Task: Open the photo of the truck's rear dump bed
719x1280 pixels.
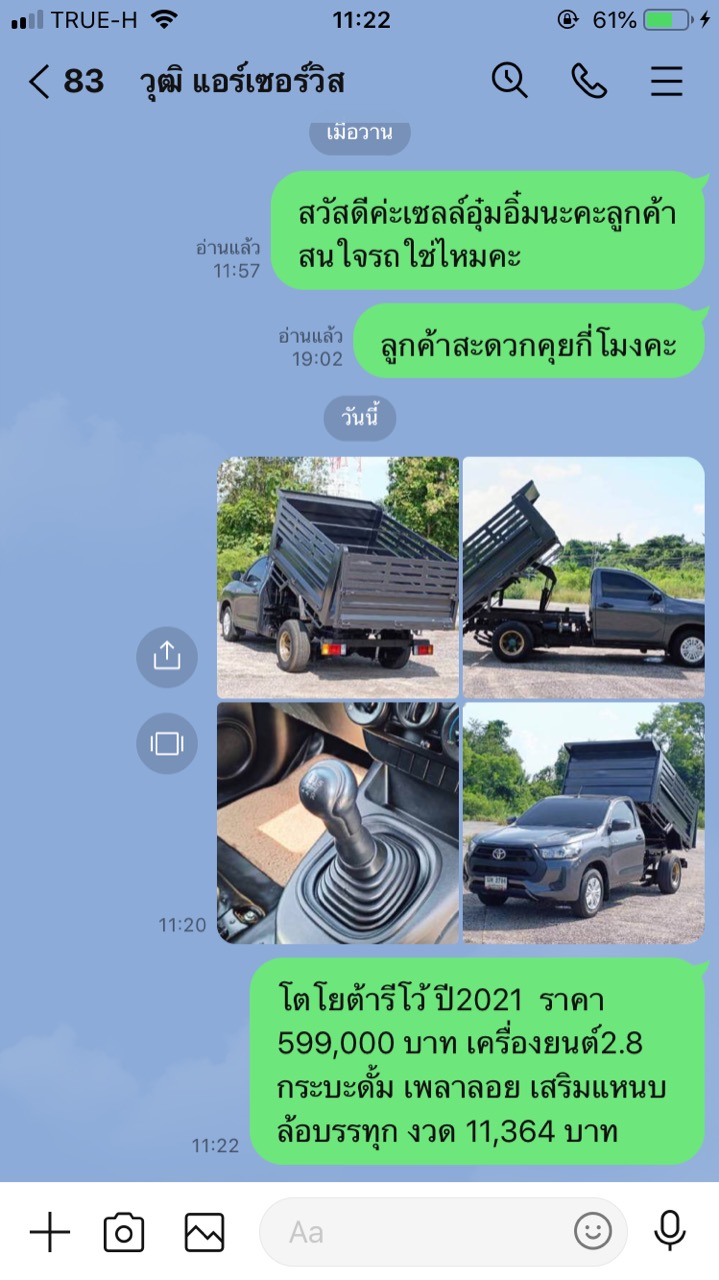Action: [338, 577]
